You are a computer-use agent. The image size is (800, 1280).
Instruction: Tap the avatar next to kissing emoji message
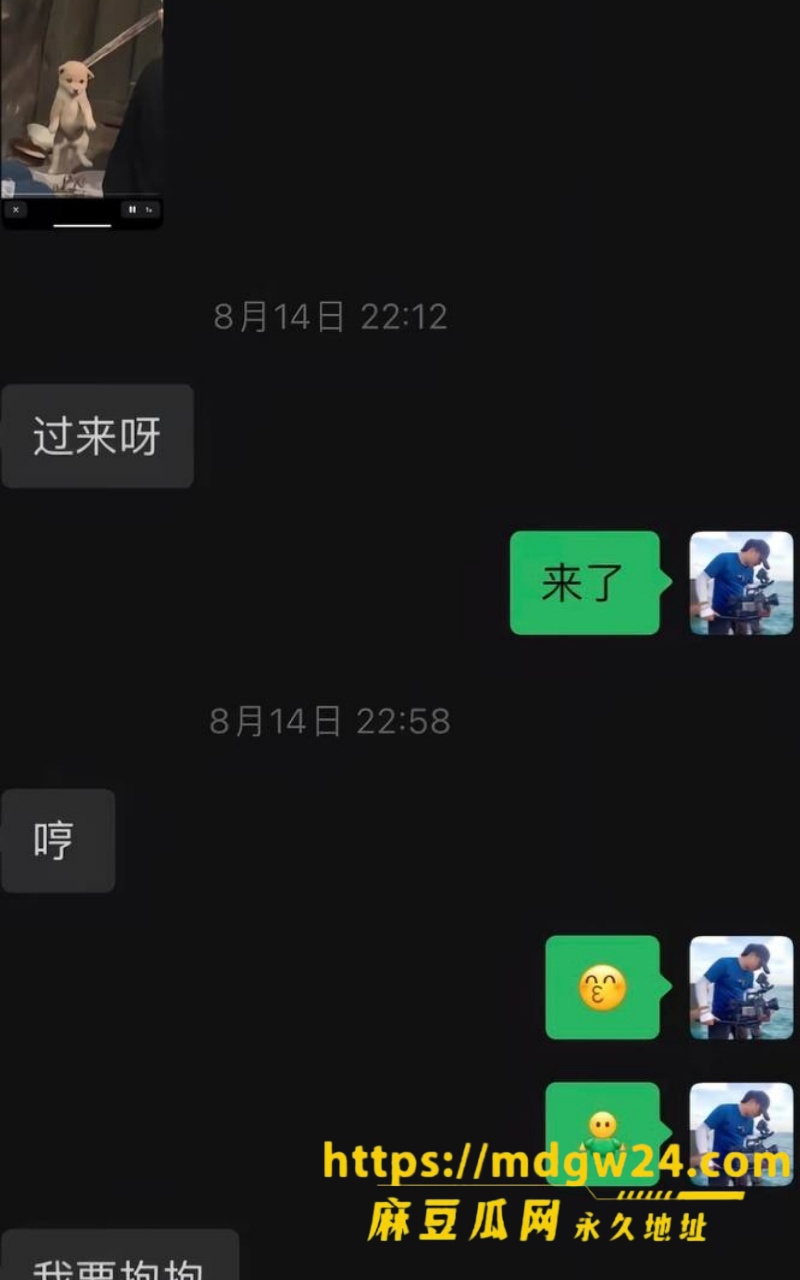(741, 987)
